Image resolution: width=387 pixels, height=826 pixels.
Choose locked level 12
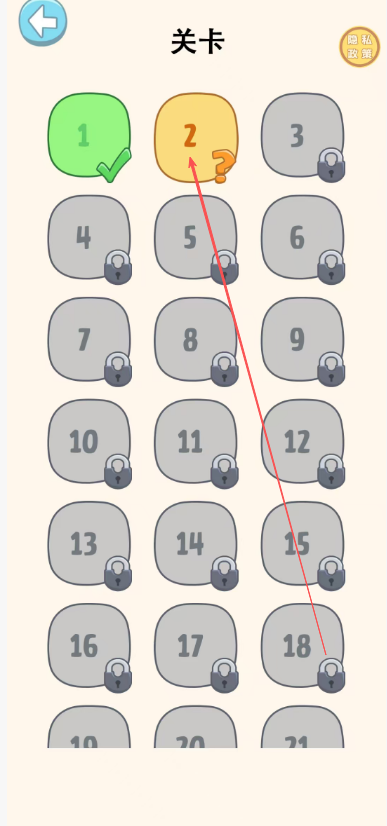pos(303,443)
